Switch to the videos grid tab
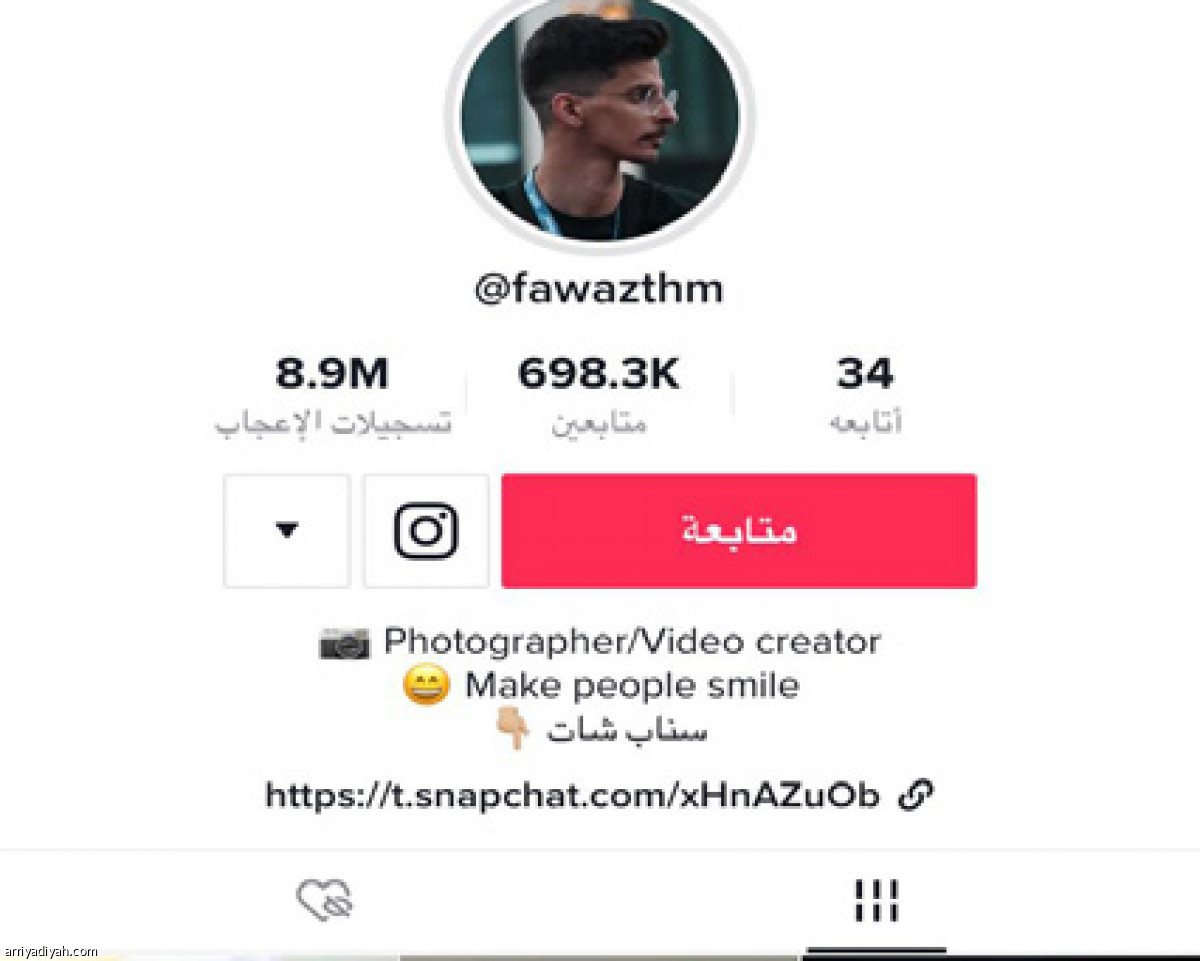Screen dimensions: 1200x961 [x=876, y=901]
